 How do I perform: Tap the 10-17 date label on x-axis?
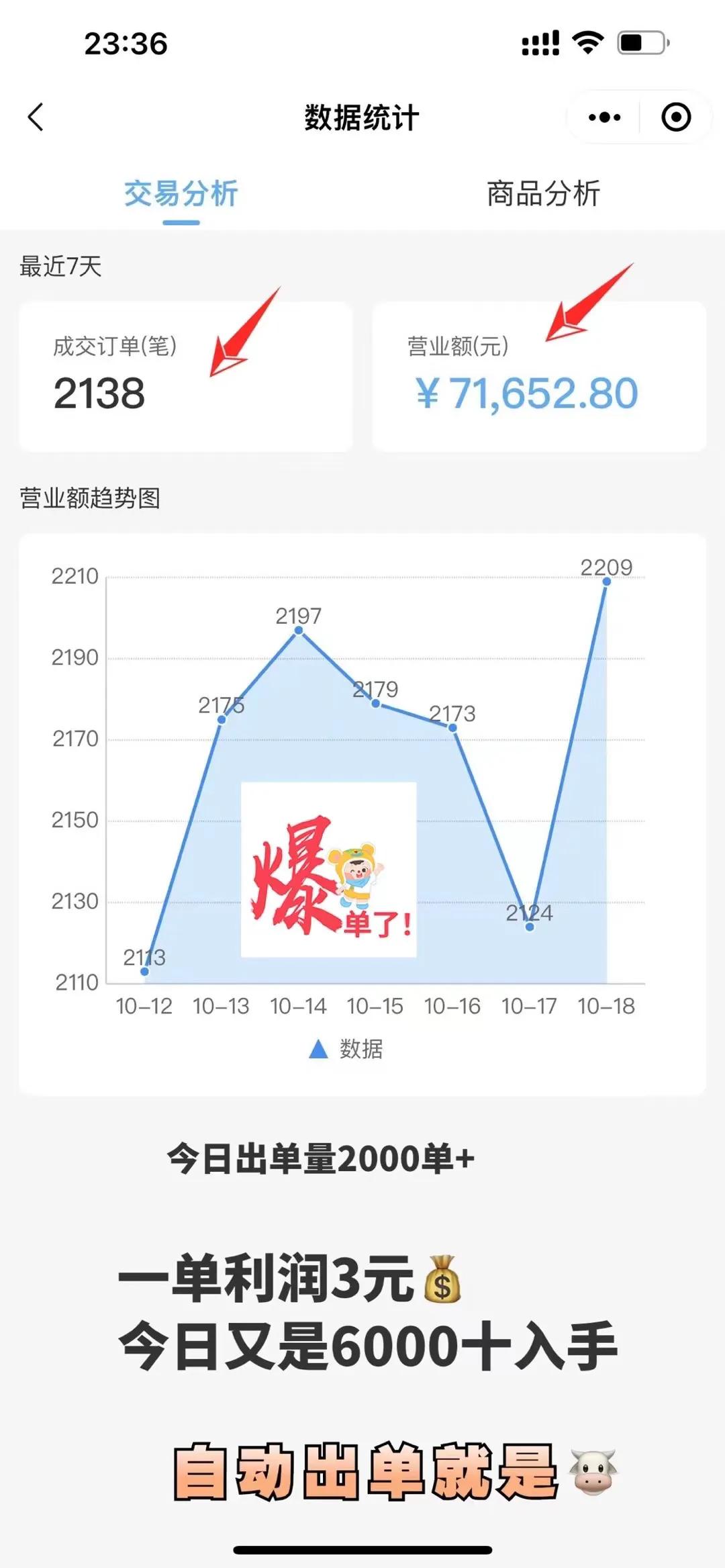(x=530, y=1007)
